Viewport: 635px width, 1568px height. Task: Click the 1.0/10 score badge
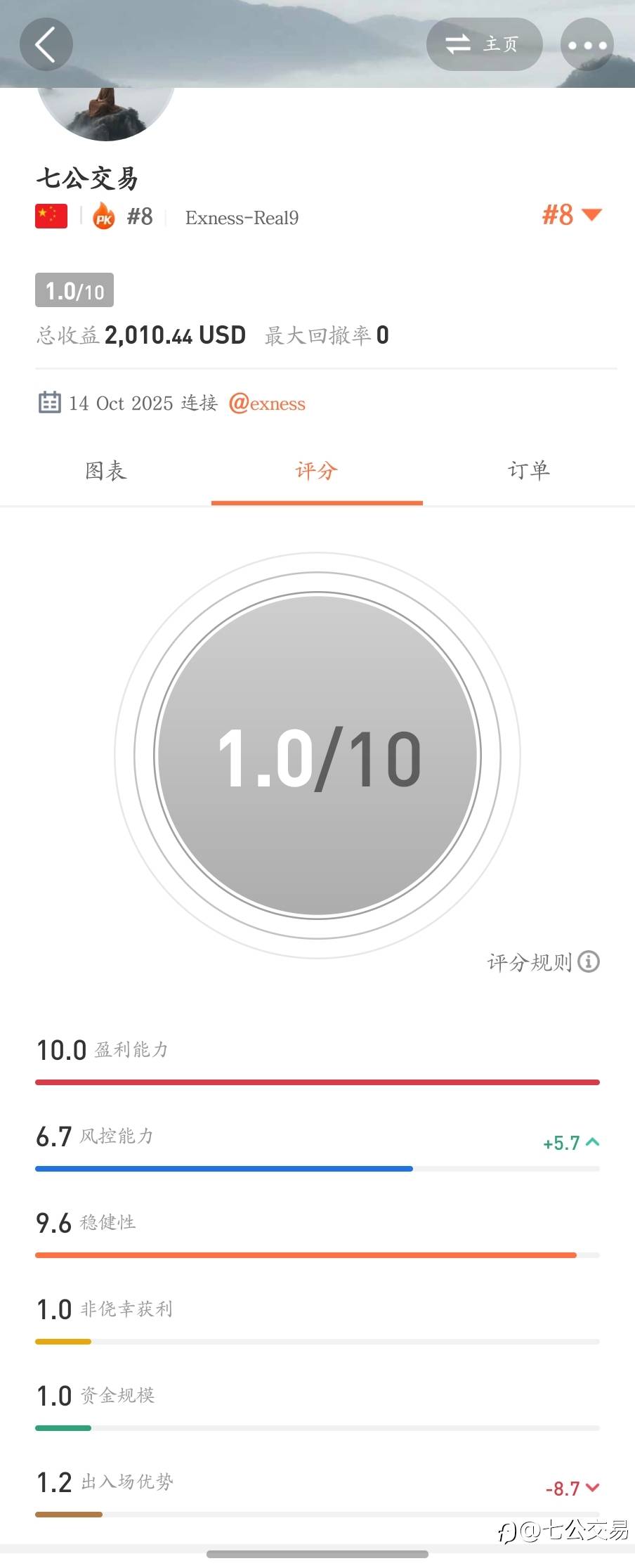coord(74,290)
